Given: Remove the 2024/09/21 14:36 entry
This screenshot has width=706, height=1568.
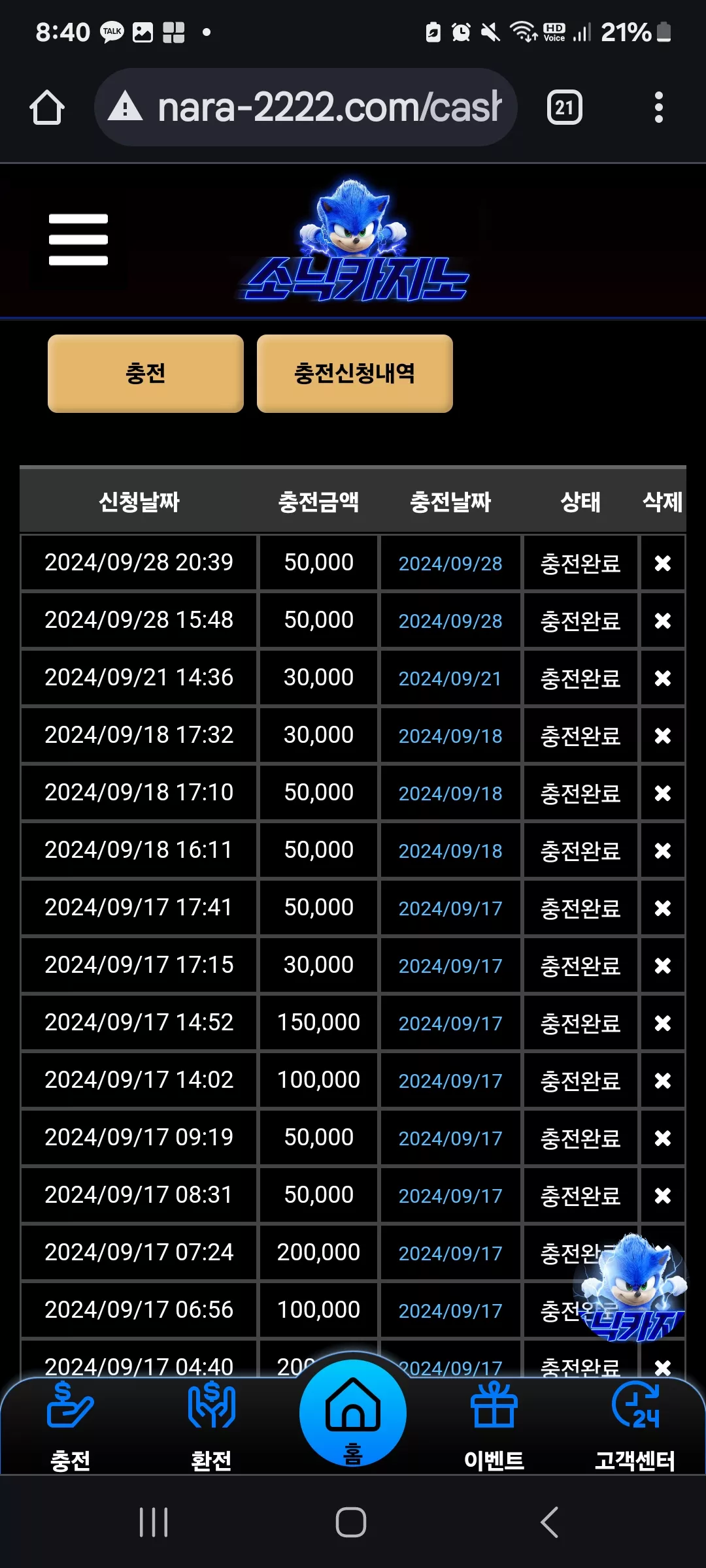Looking at the screenshot, I should 663,678.
